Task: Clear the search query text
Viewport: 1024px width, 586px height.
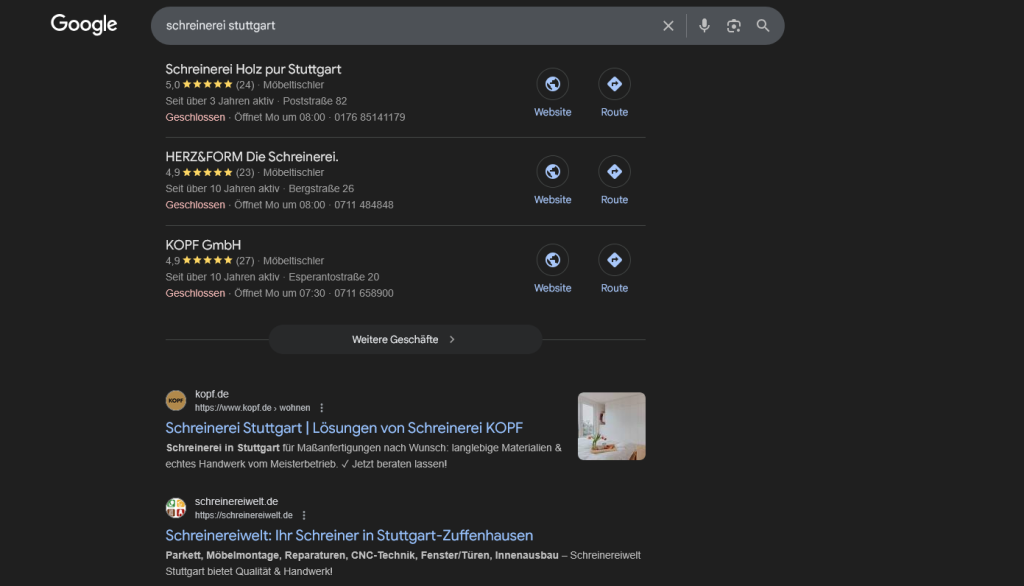Action: (x=668, y=26)
